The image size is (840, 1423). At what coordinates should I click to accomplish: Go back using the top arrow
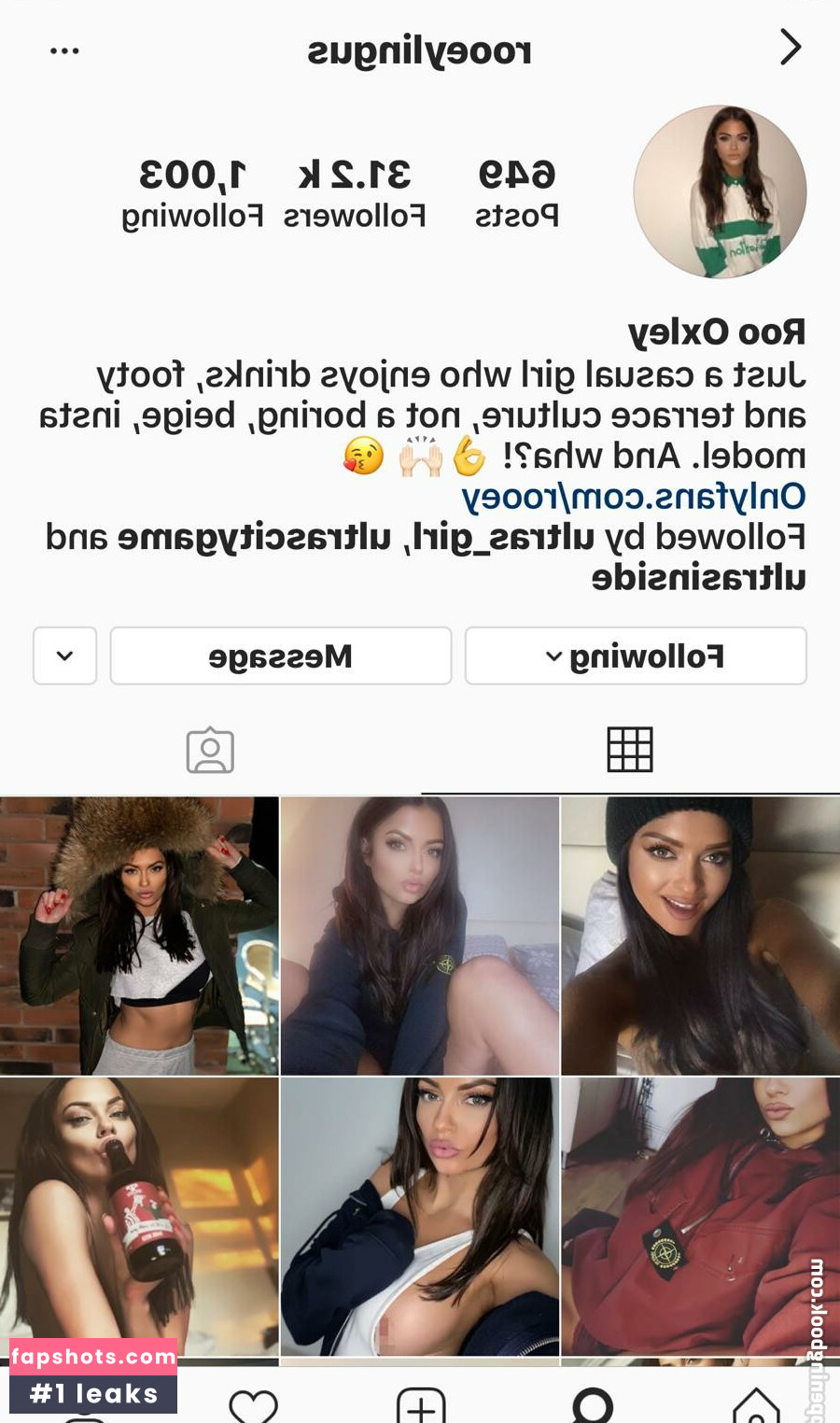tap(790, 48)
